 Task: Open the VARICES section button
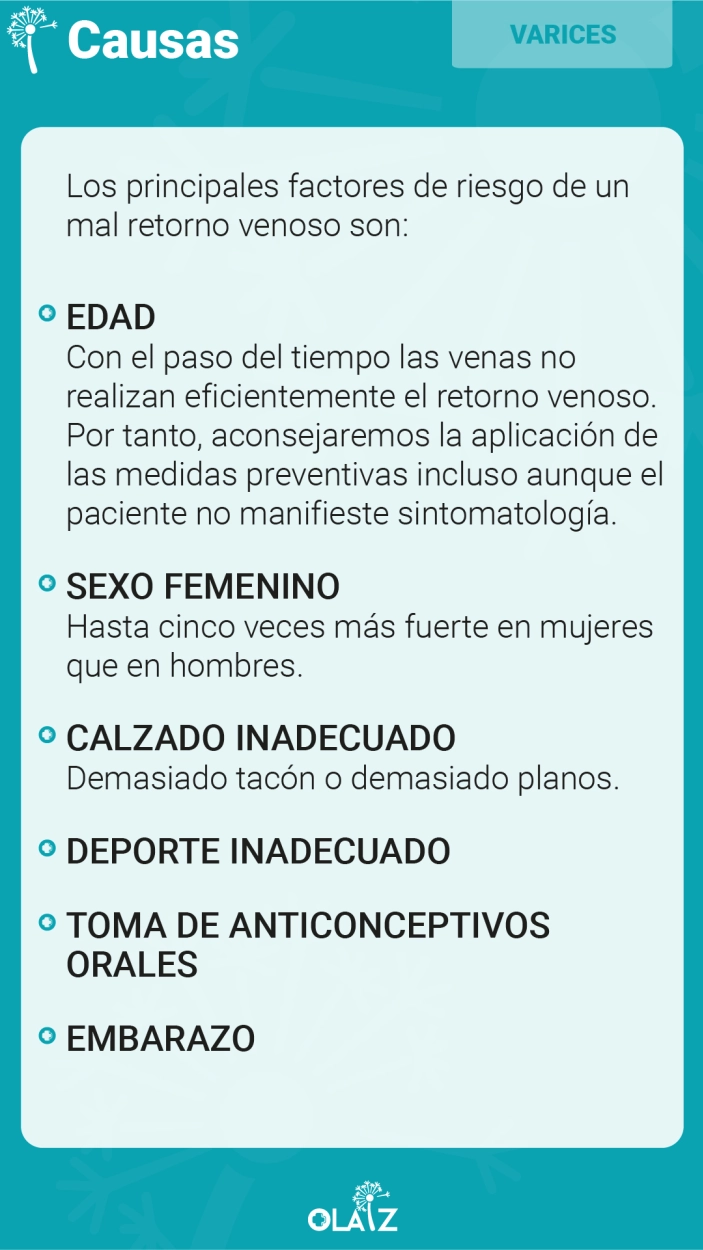(562, 34)
